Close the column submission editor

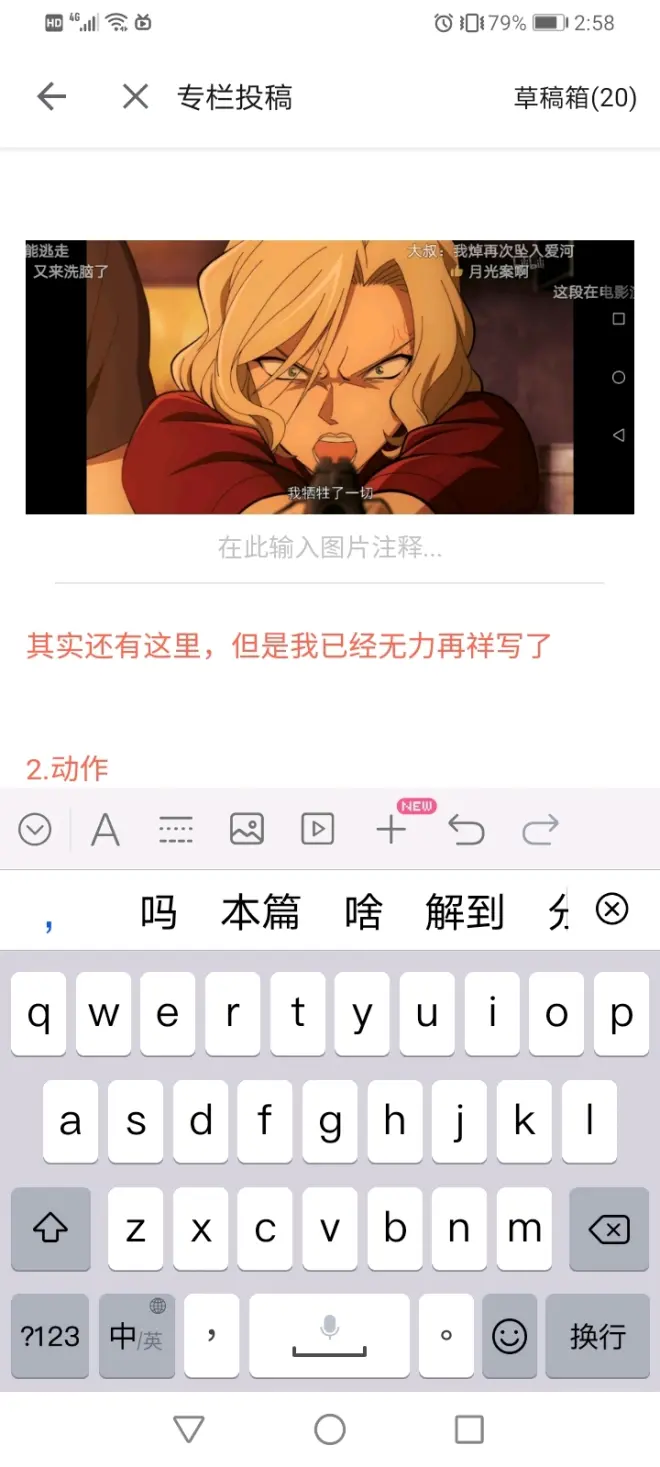point(135,97)
